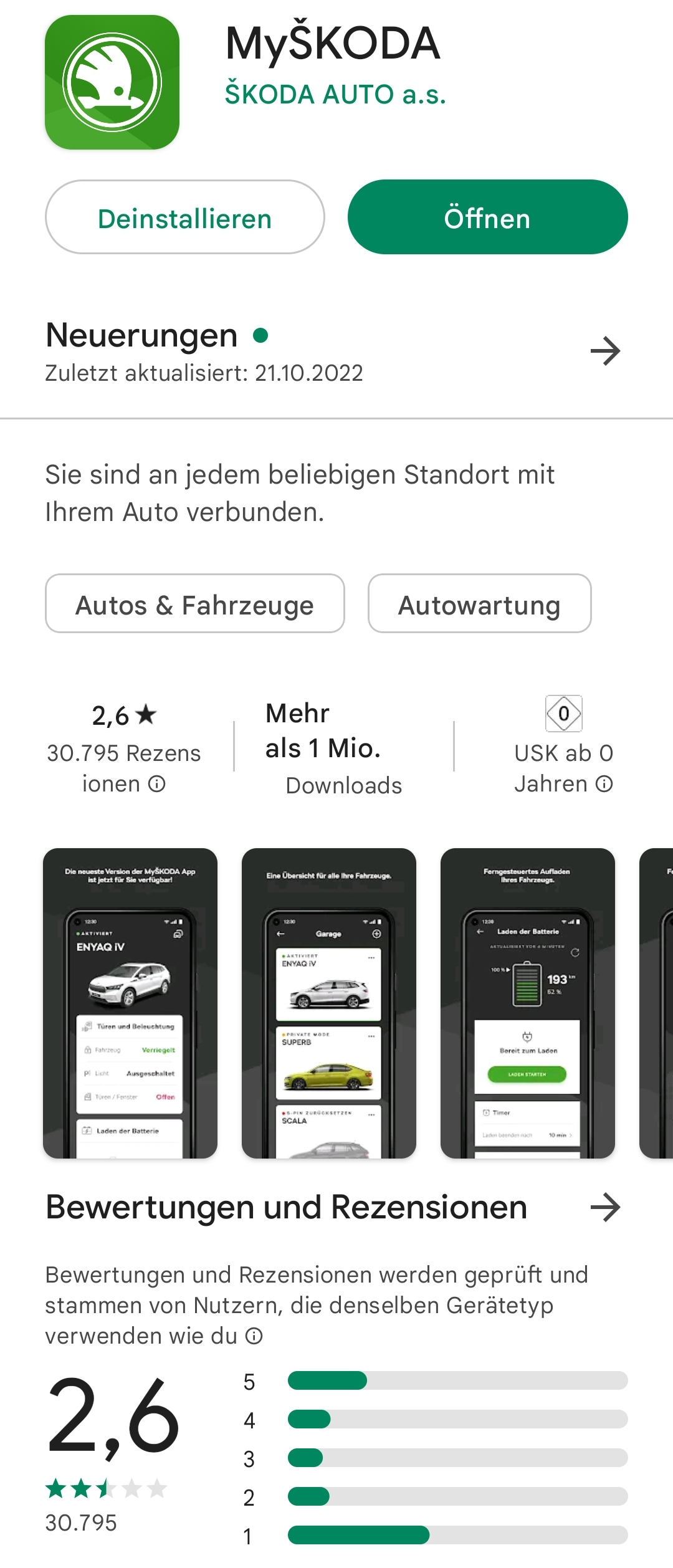Show info on how reviews are verified
Image resolution: width=673 pixels, height=1568 pixels.
coord(254,1336)
